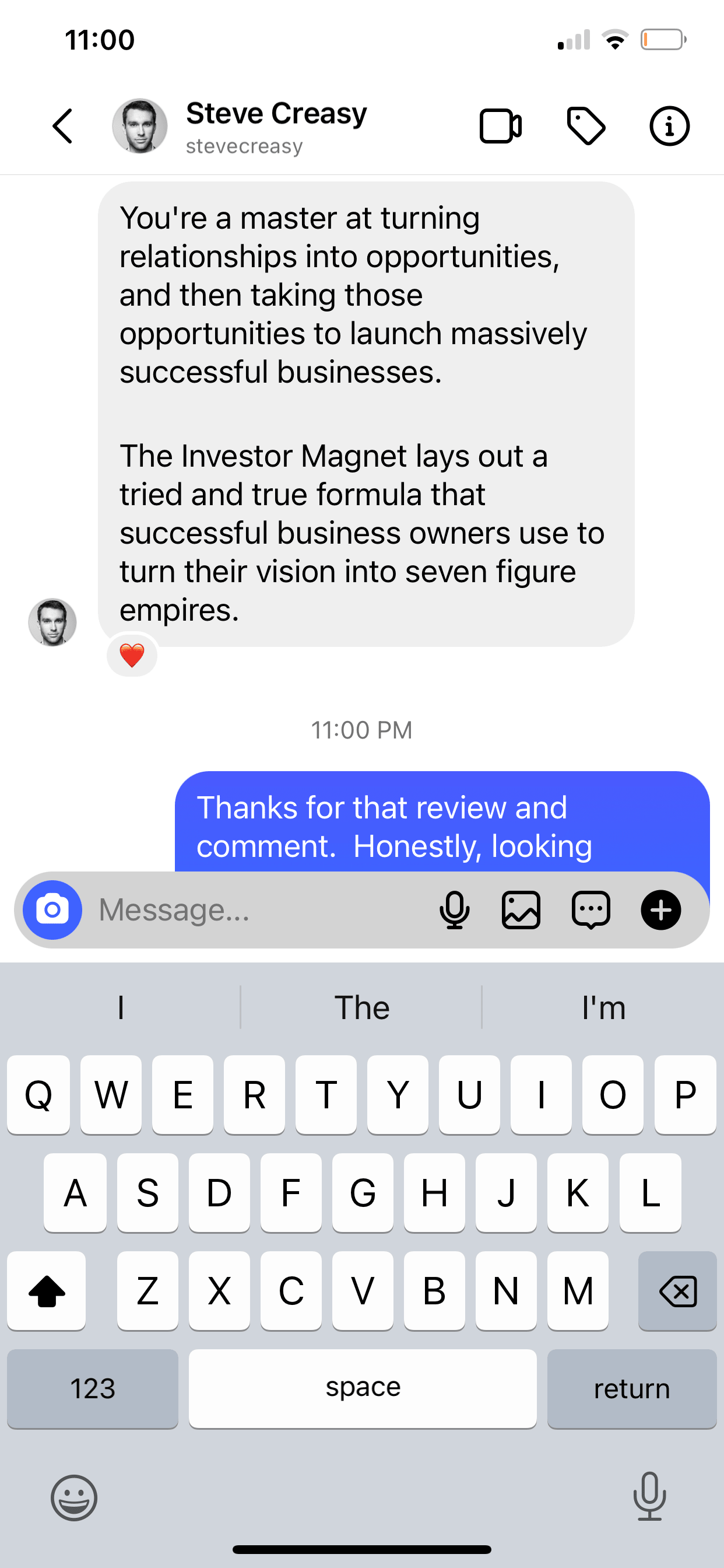724x1568 pixels.
Task: Select the keyboard suggestion "The"
Action: (362, 1007)
